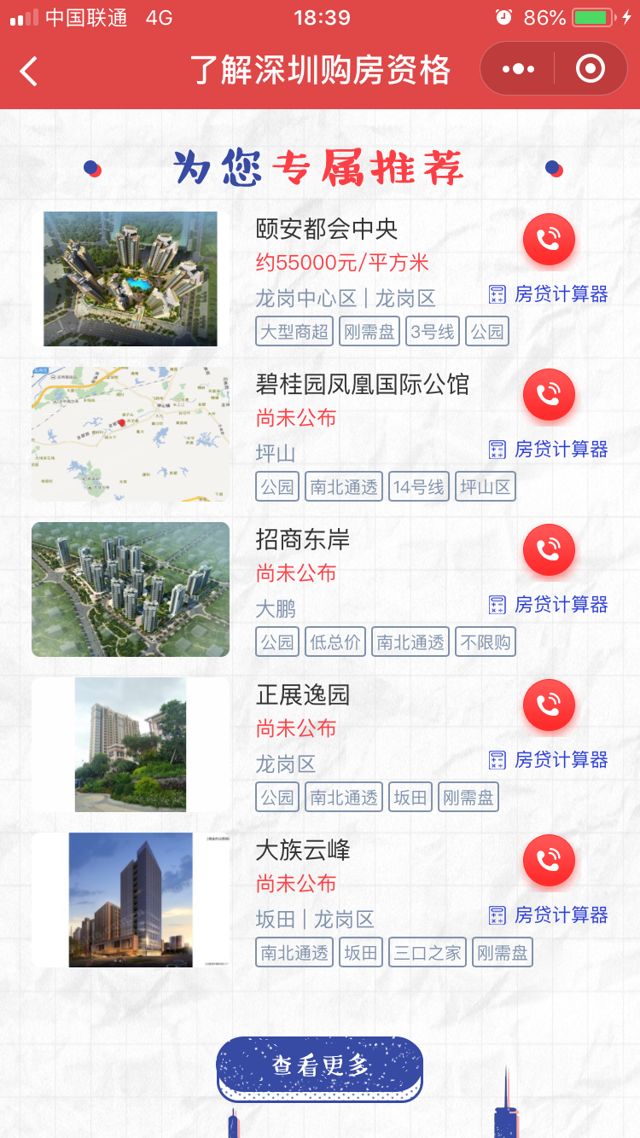Call about 碧桂园凤凰国际公馆

point(548,394)
